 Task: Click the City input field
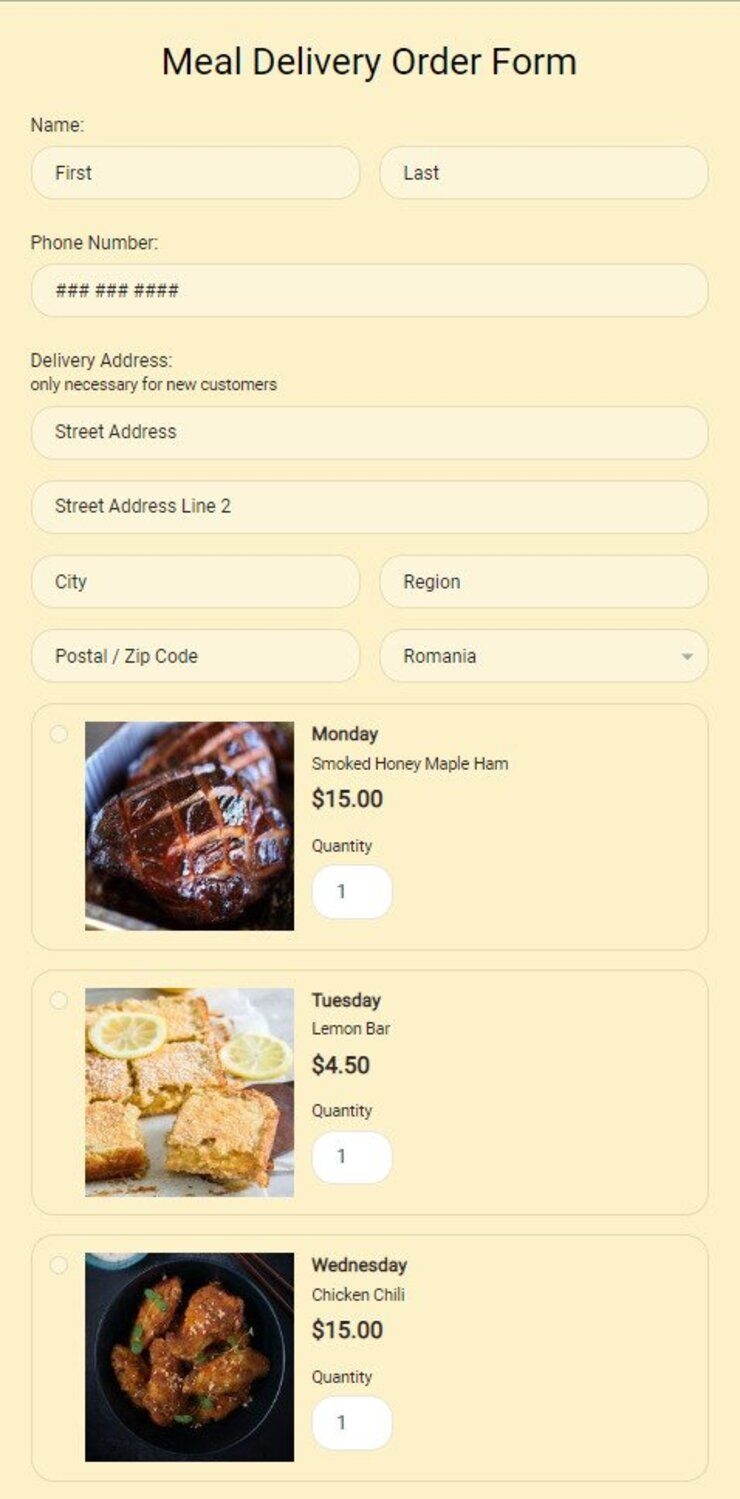tap(195, 581)
